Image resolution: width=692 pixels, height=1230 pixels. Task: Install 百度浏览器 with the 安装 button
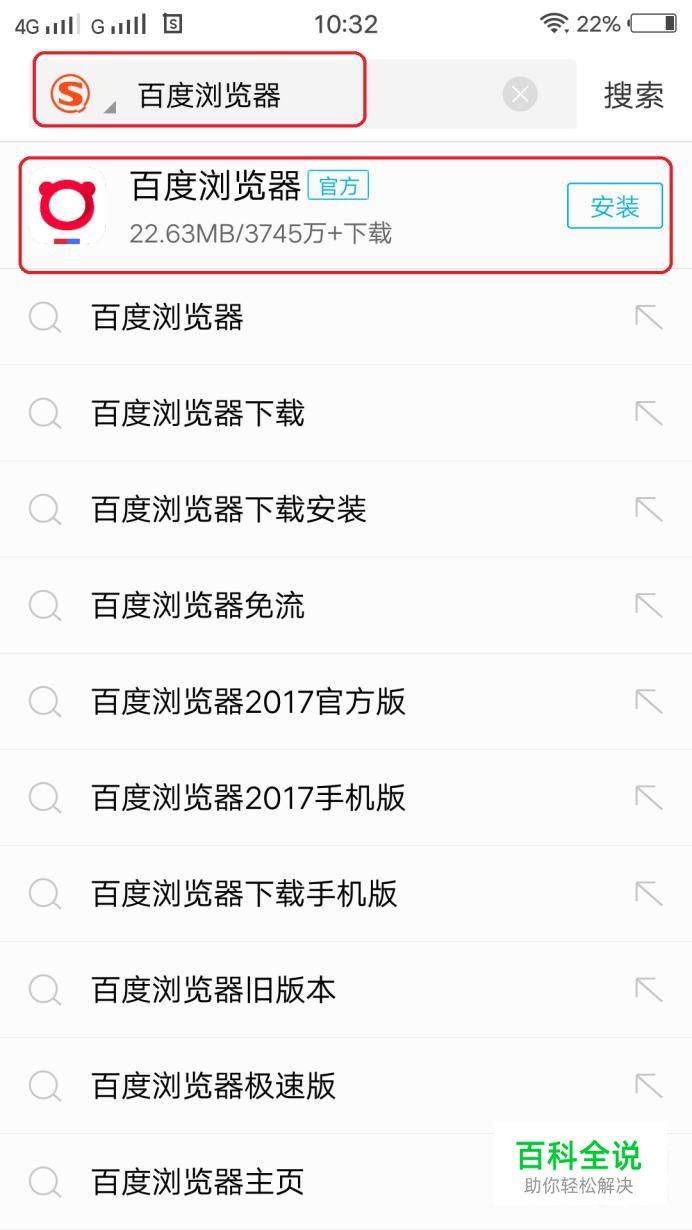(614, 207)
